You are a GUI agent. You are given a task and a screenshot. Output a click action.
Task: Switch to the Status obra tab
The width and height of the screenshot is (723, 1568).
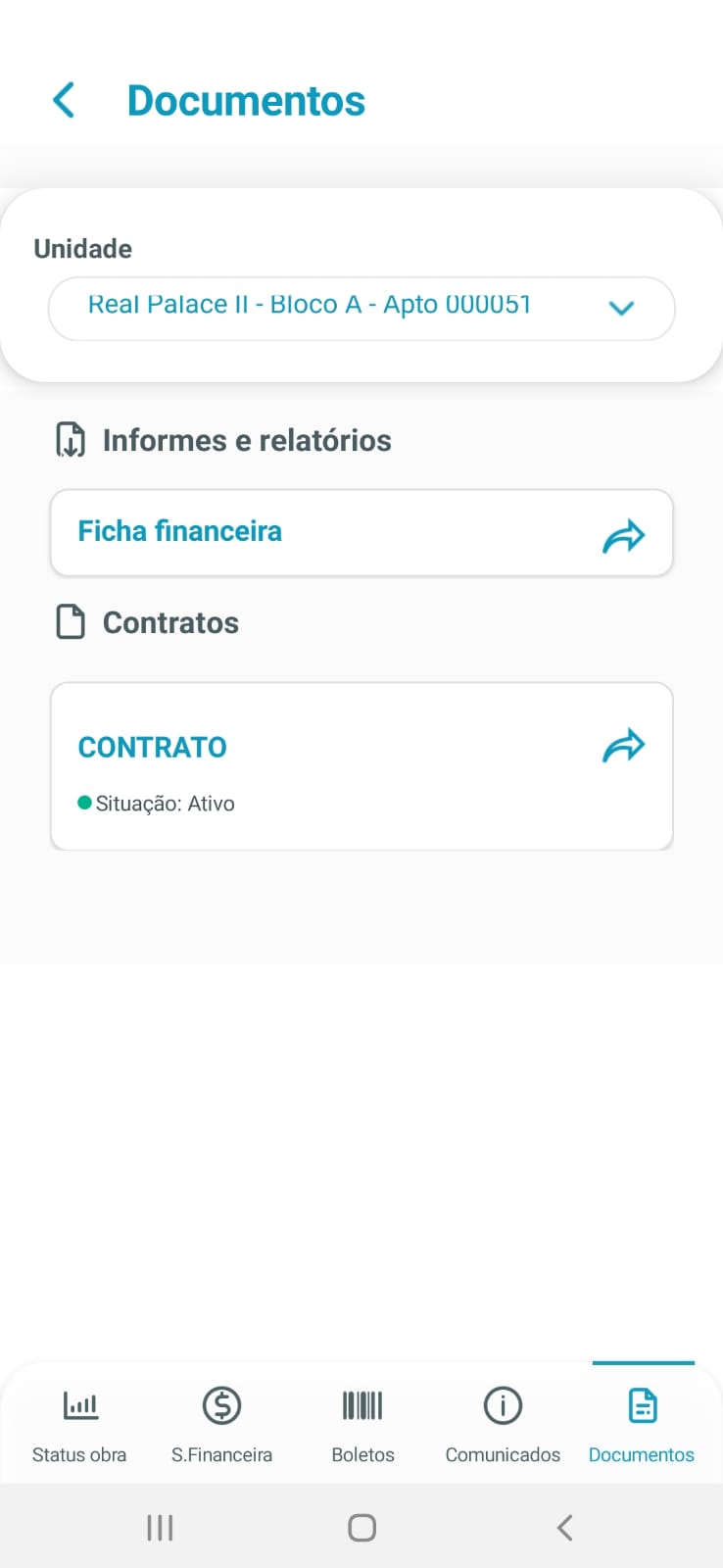click(x=79, y=1424)
